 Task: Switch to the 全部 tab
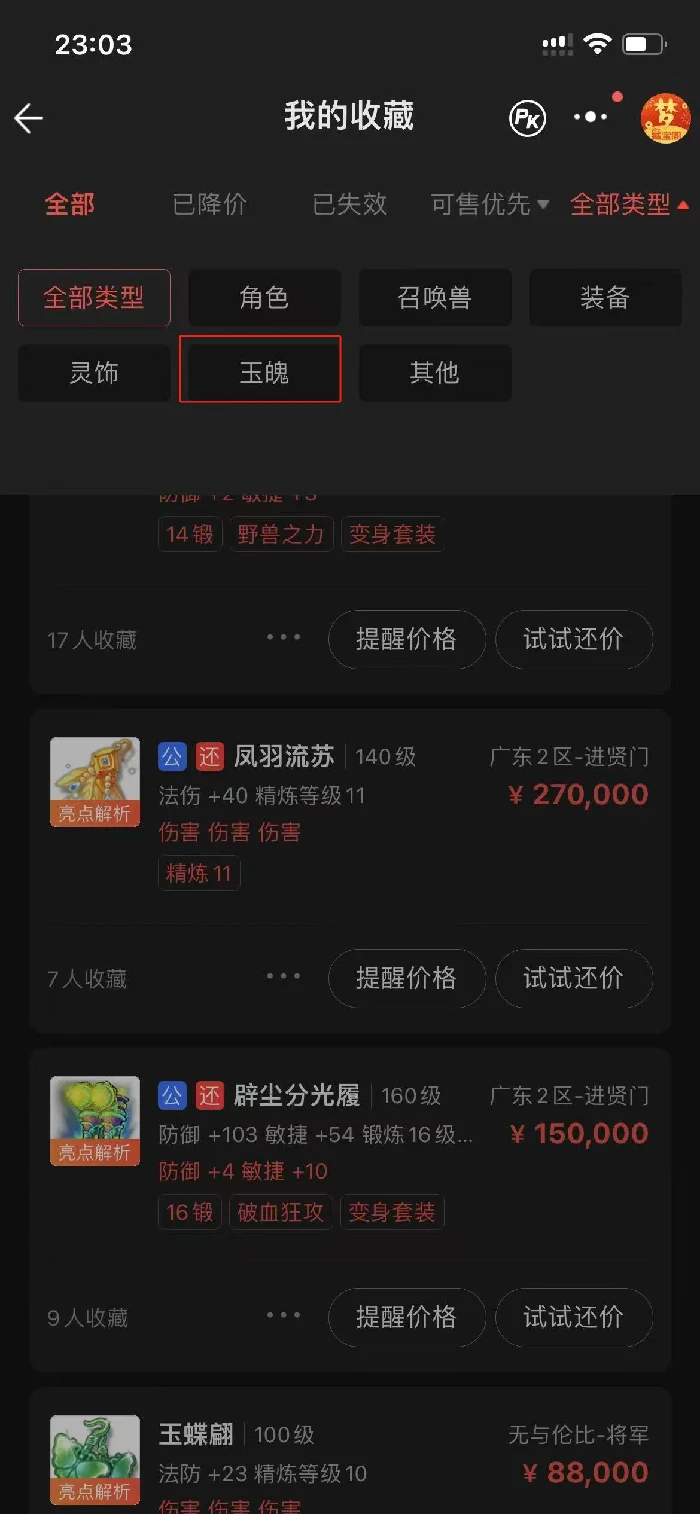click(70, 205)
